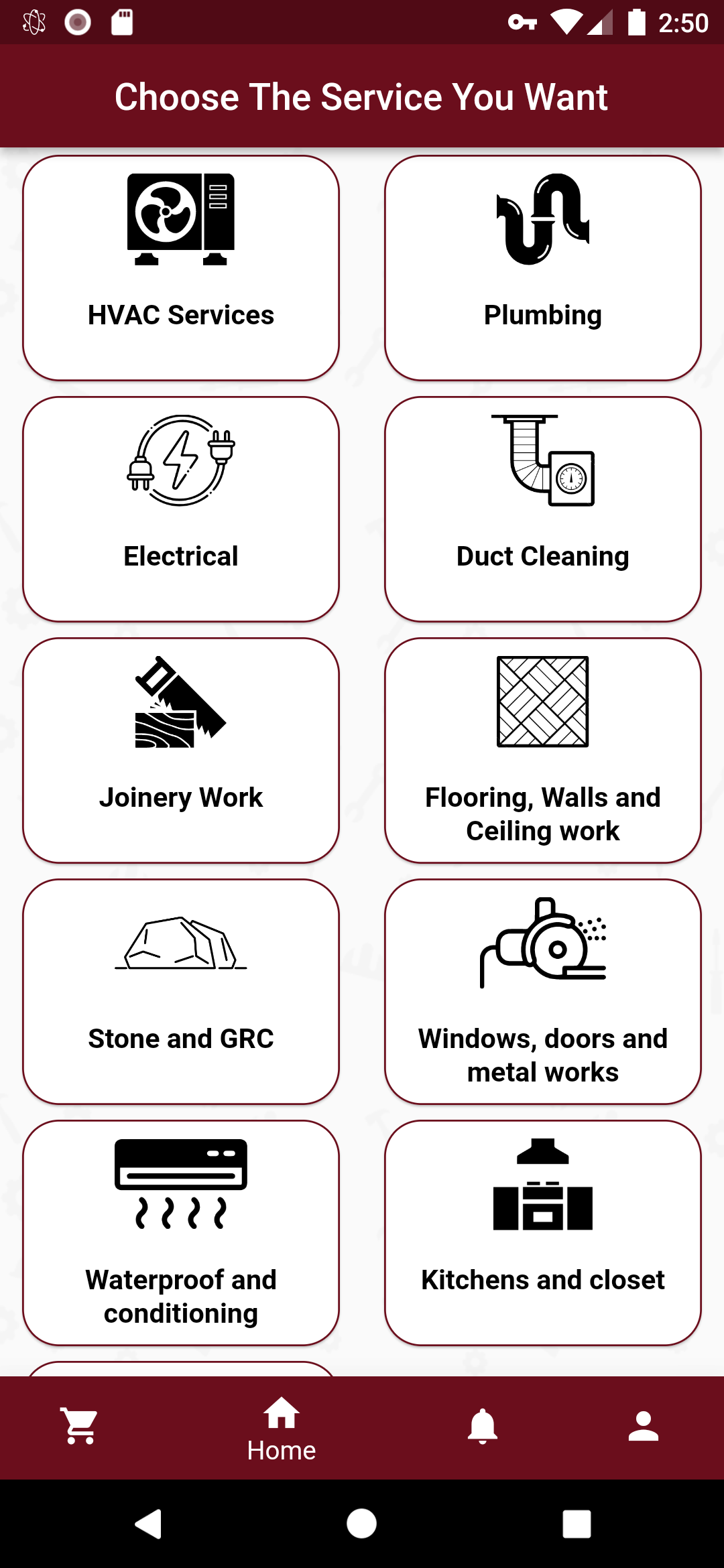Switch to the Home tab
The width and height of the screenshot is (724, 1568).
[x=282, y=1429]
